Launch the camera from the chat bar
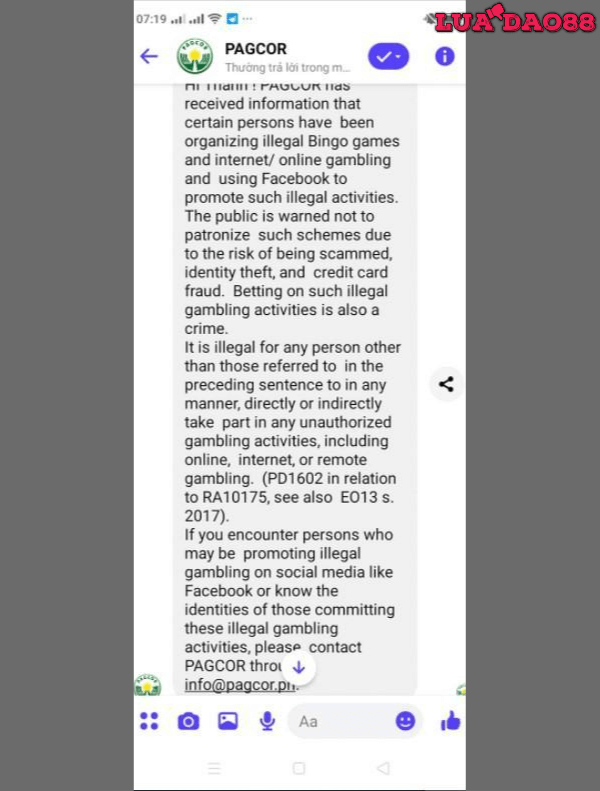The height and width of the screenshot is (791, 600). (188, 721)
